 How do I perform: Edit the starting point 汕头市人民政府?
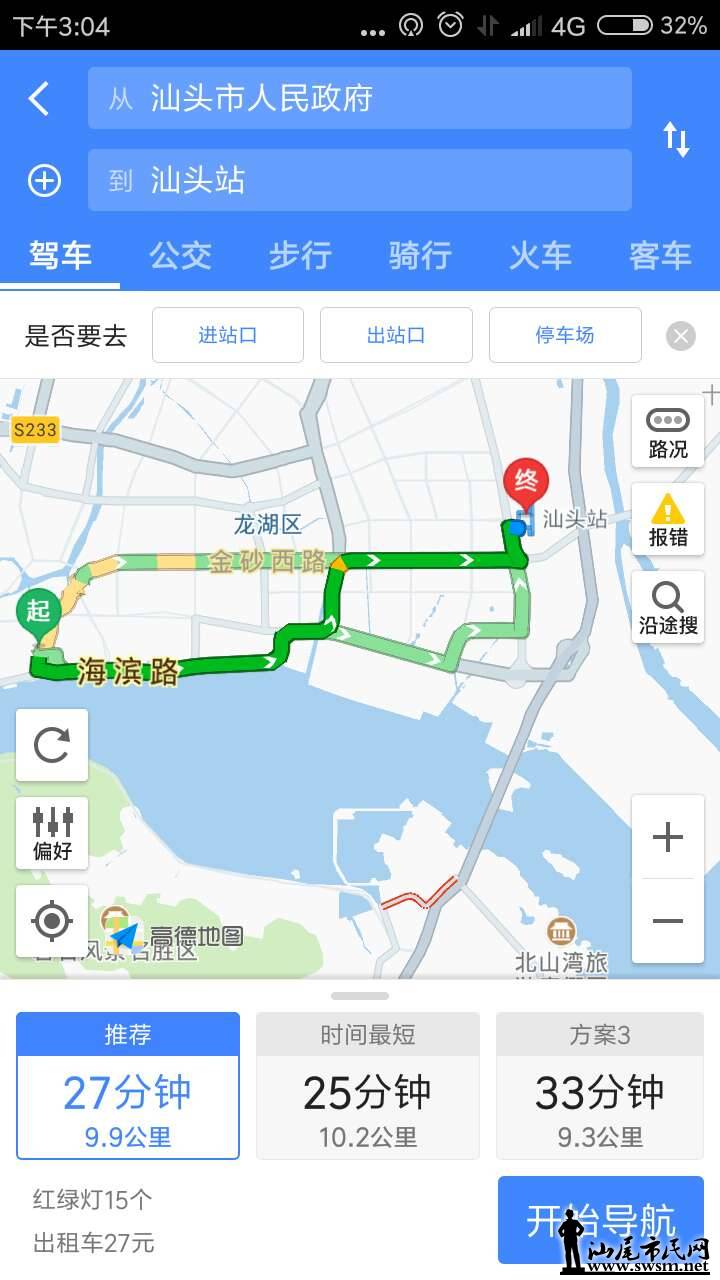pyautogui.click(x=360, y=98)
